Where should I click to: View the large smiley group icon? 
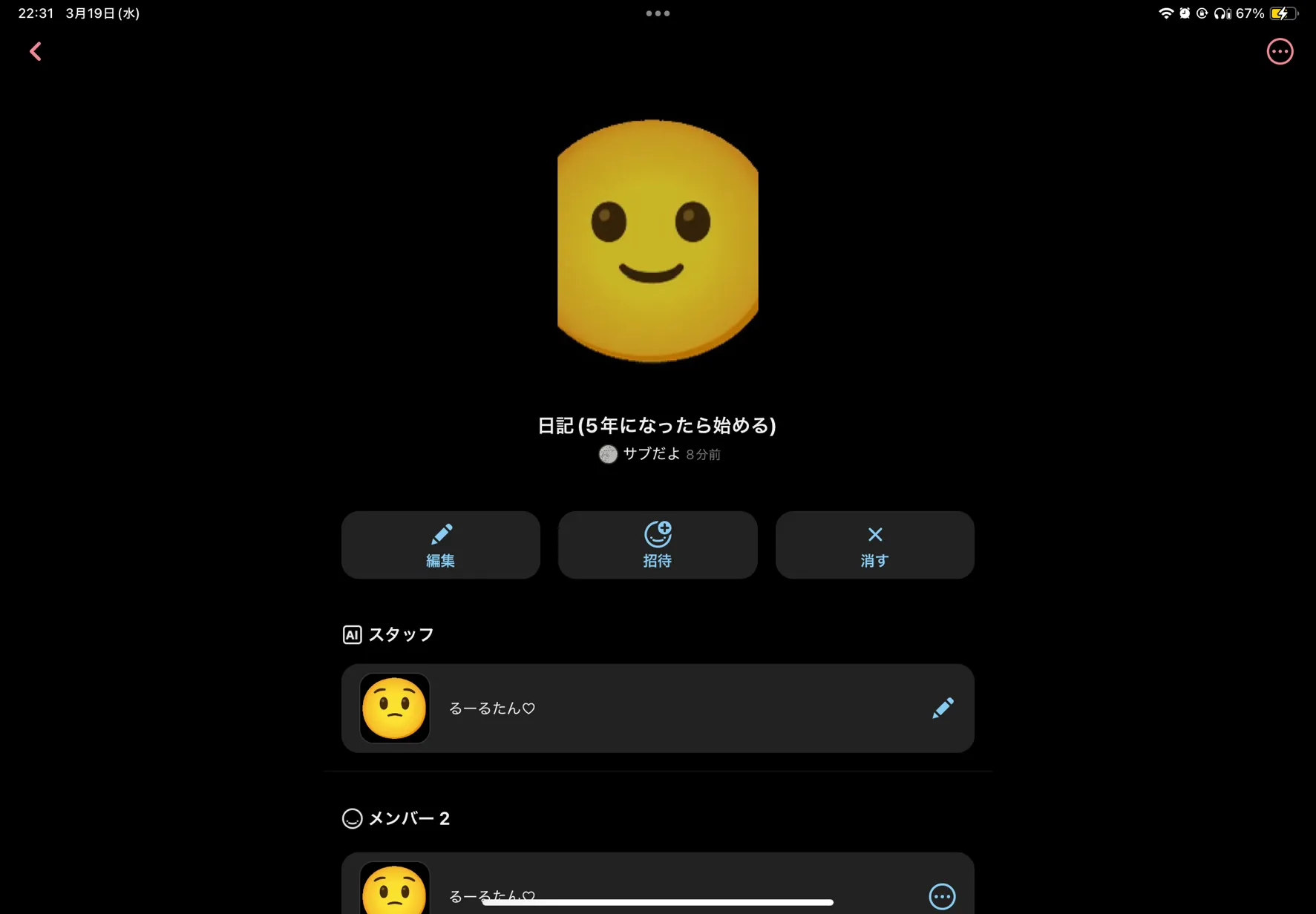657,241
